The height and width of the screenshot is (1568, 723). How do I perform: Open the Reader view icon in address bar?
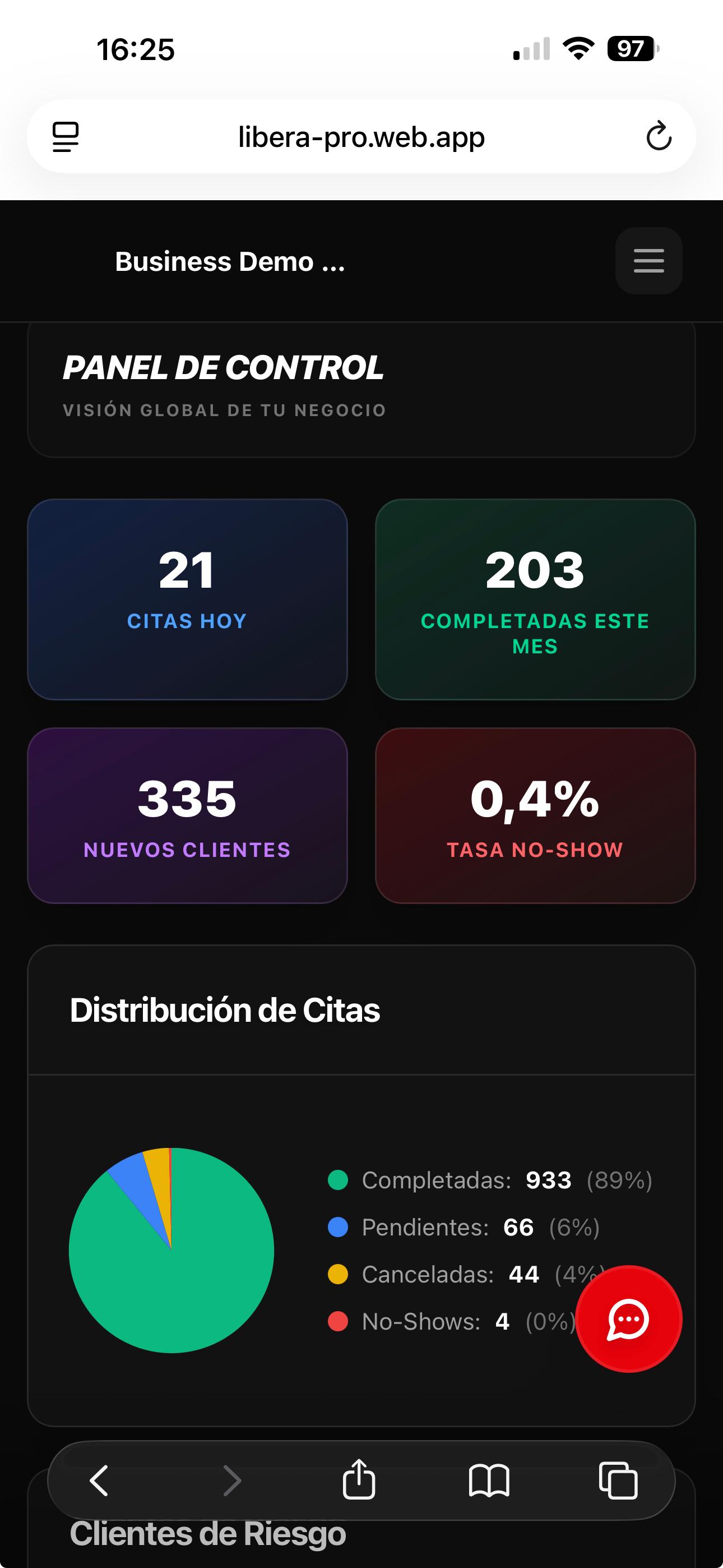[64, 137]
